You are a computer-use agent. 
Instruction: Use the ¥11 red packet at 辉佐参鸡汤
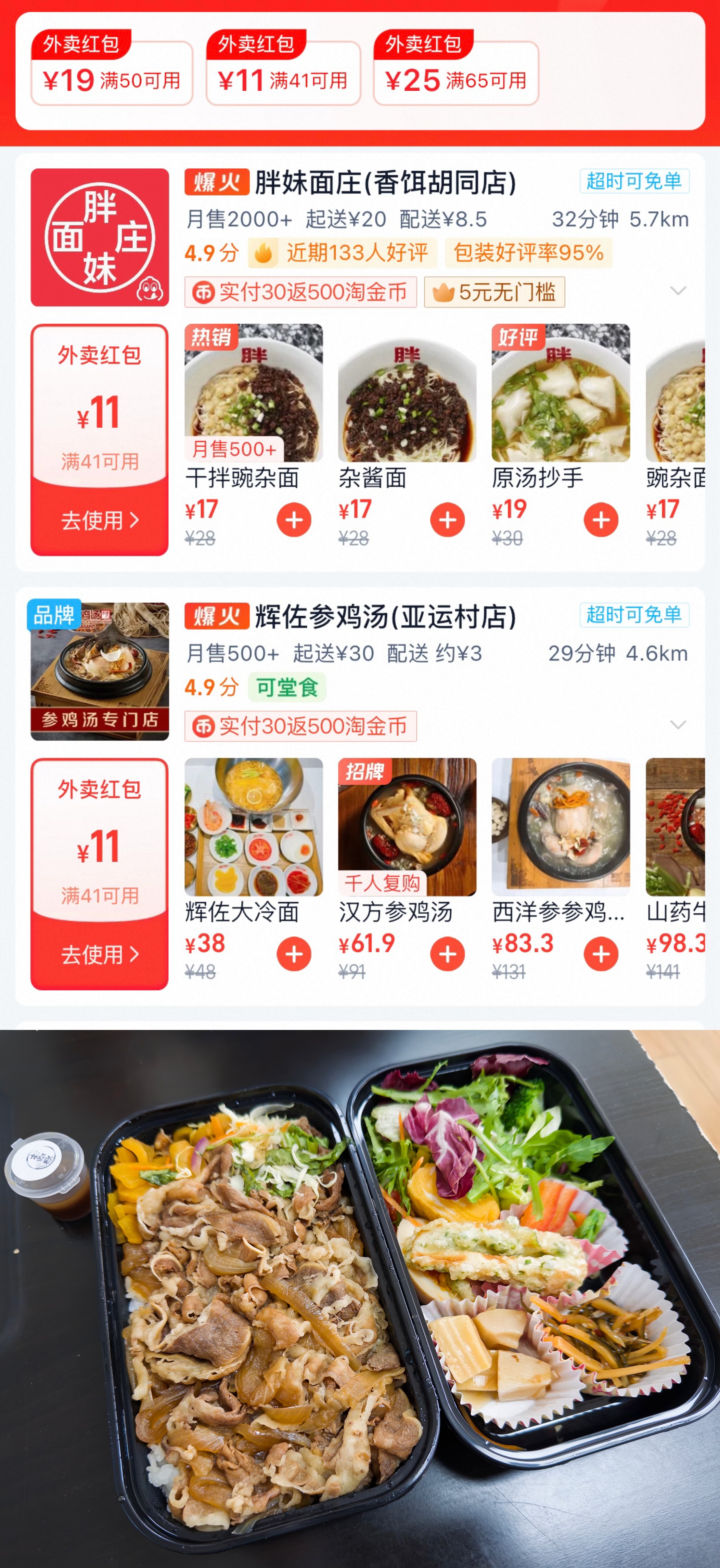(x=99, y=954)
